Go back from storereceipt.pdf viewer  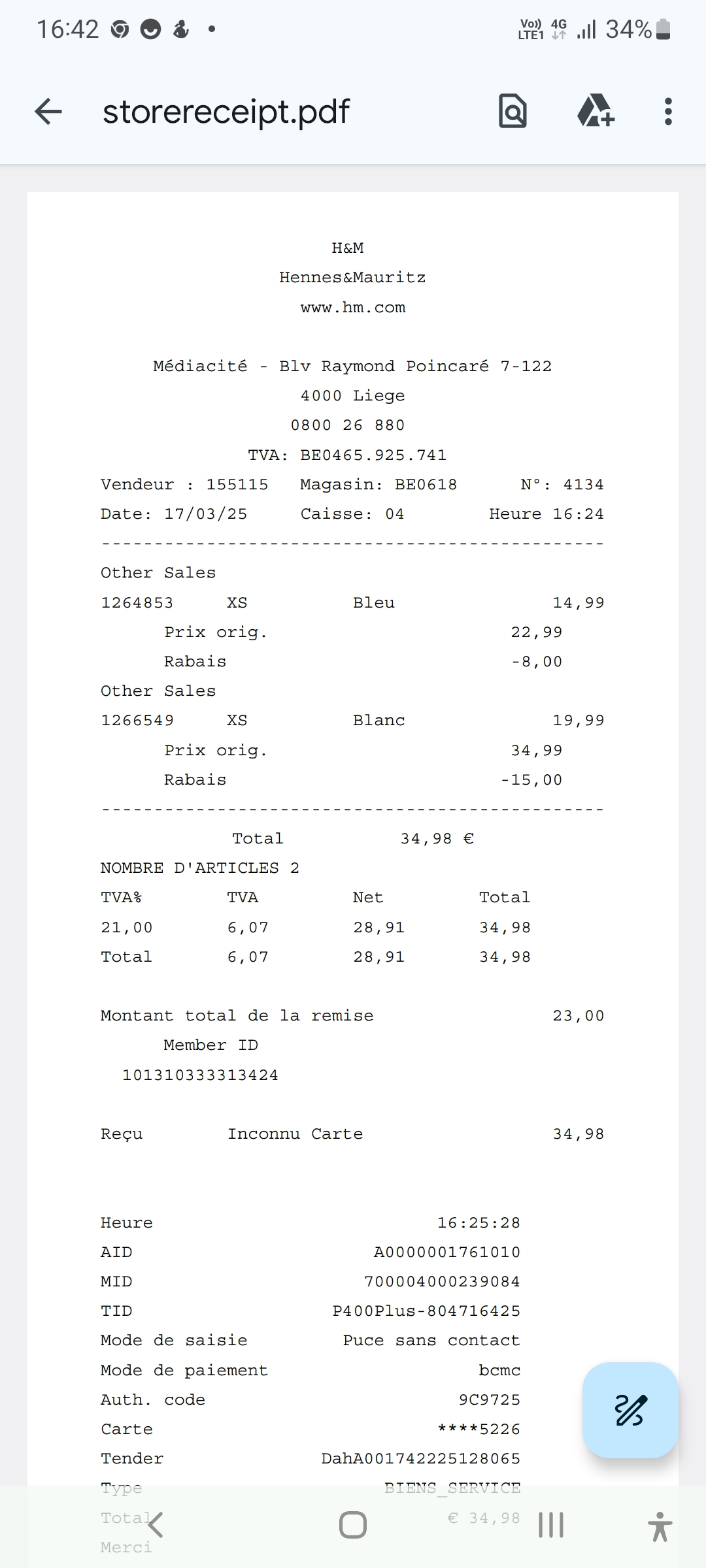coord(48,111)
